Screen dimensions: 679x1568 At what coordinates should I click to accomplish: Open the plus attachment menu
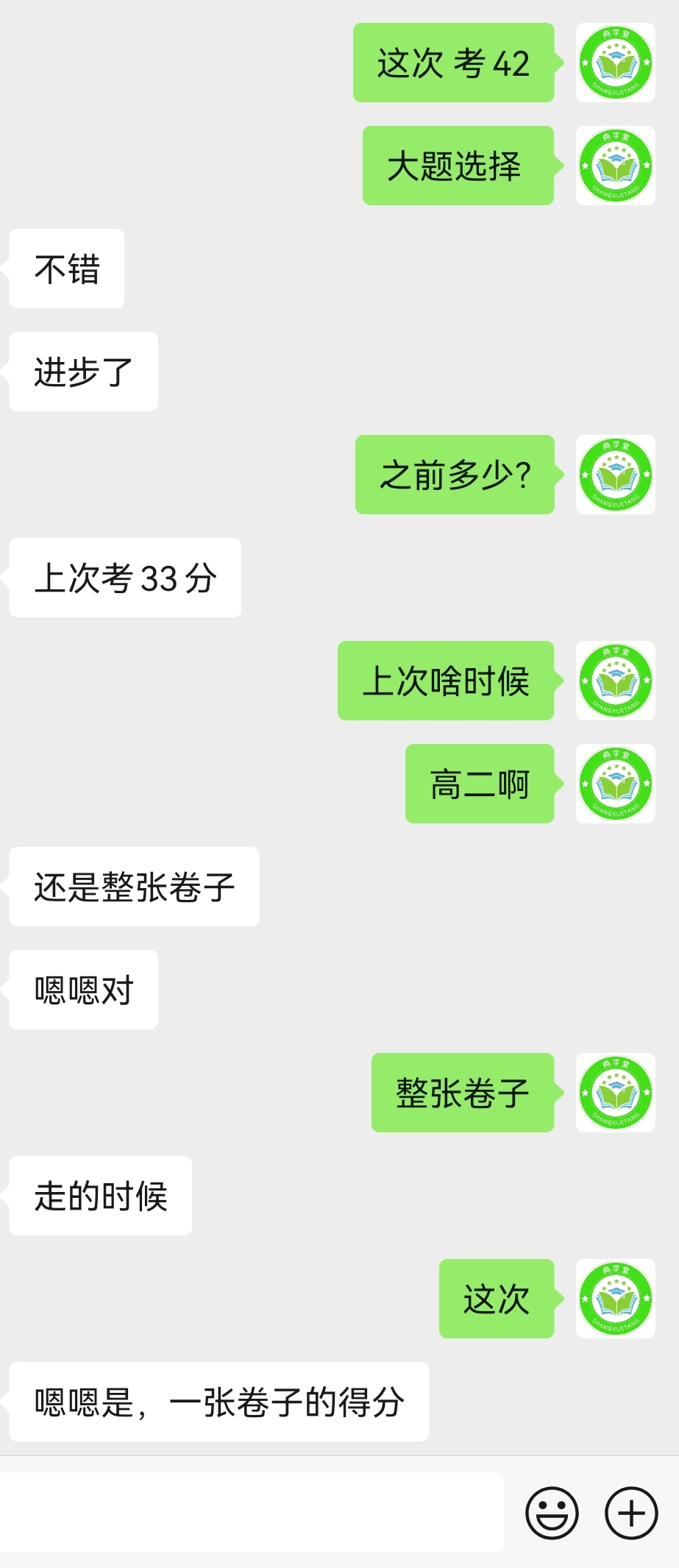click(x=631, y=1512)
